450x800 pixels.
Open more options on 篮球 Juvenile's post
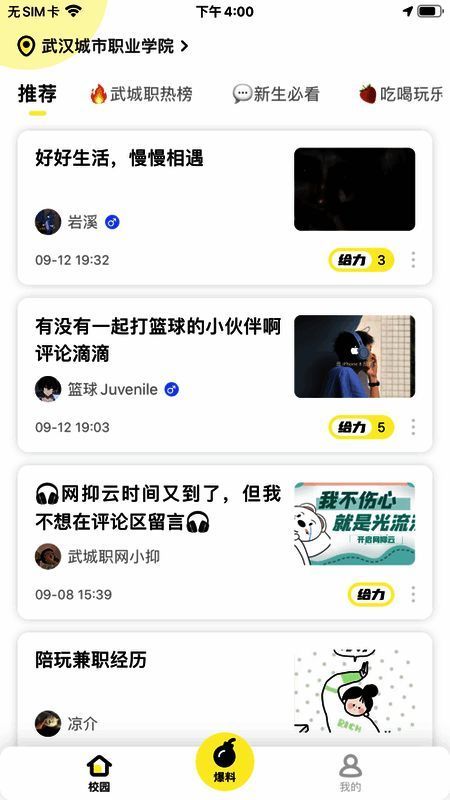[413, 427]
